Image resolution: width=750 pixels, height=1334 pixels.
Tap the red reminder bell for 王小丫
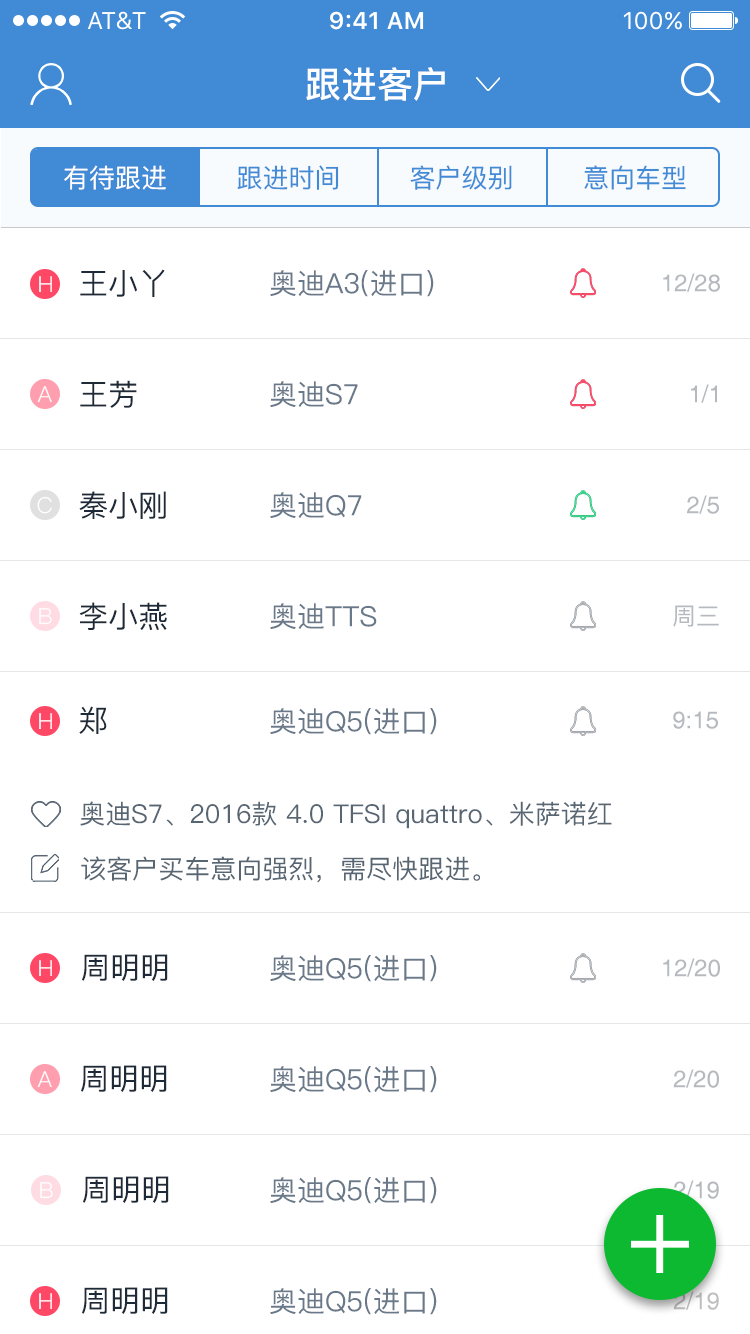click(x=583, y=284)
